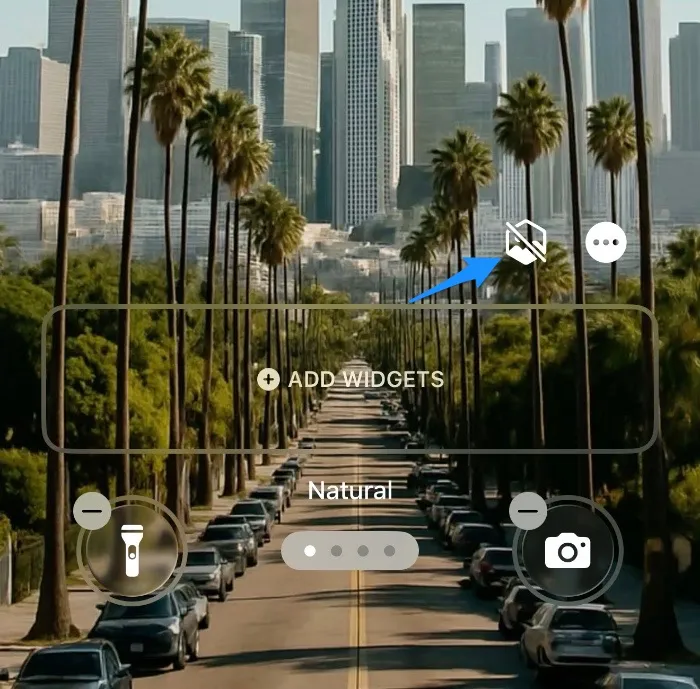Select the flashlight control button

point(131,551)
